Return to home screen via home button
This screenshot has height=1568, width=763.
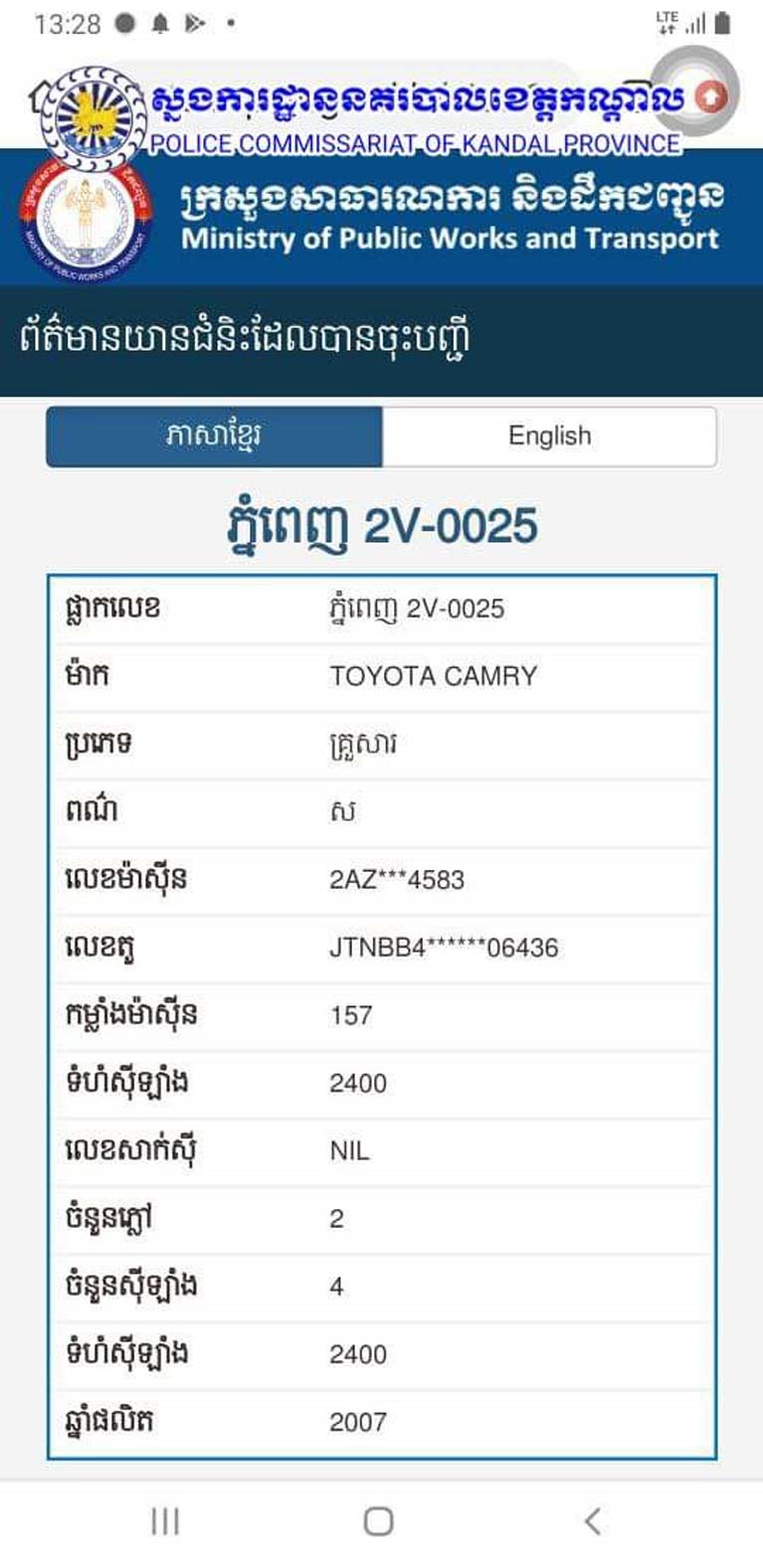pos(378,1520)
